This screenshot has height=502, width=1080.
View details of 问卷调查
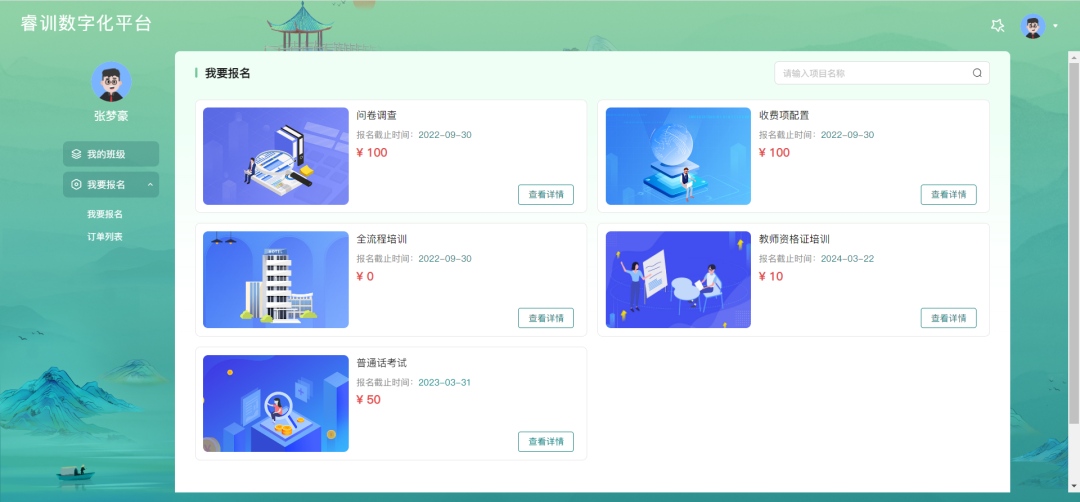(x=545, y=194)
